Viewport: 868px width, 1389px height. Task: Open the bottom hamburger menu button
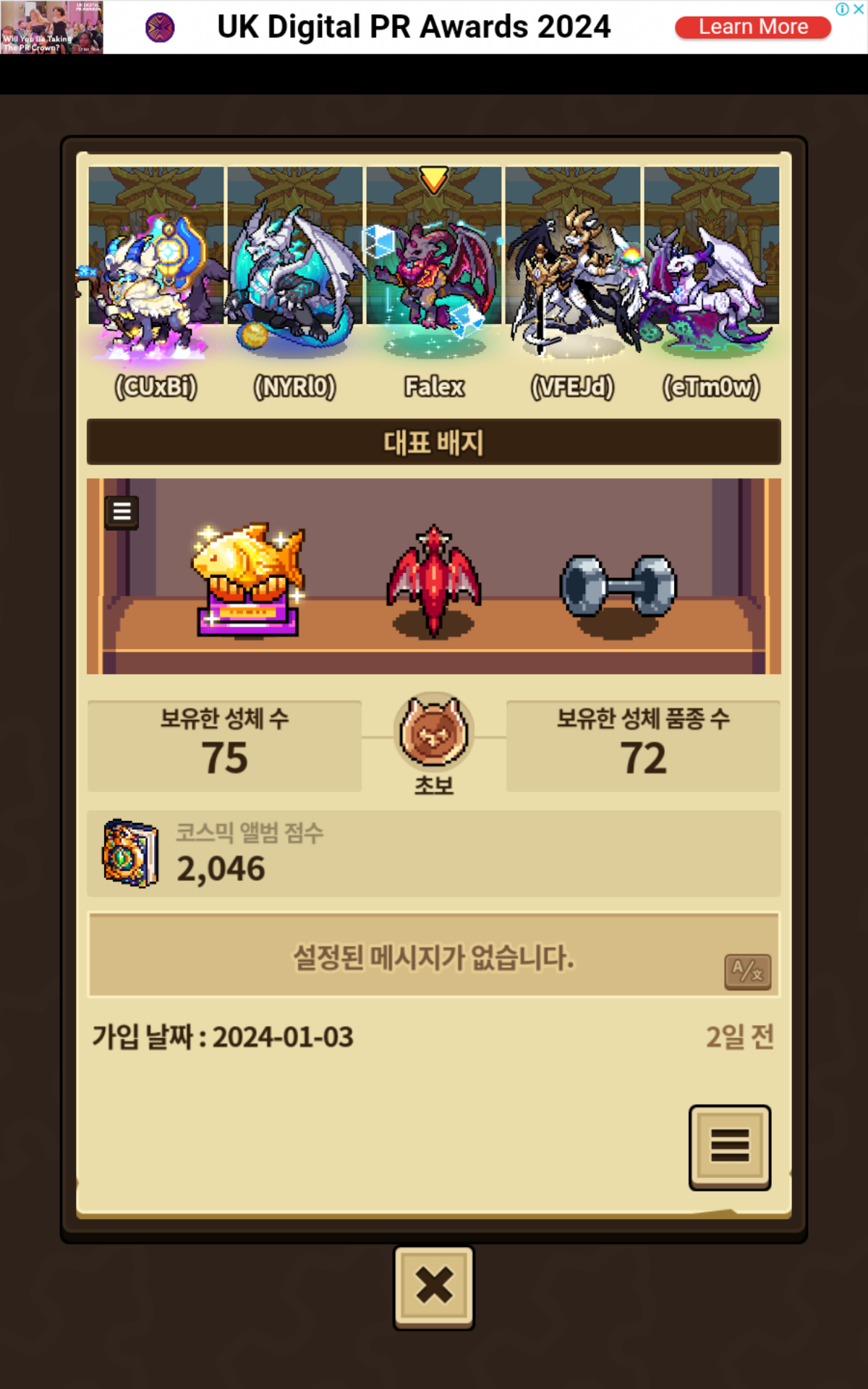coord(729,1146)
